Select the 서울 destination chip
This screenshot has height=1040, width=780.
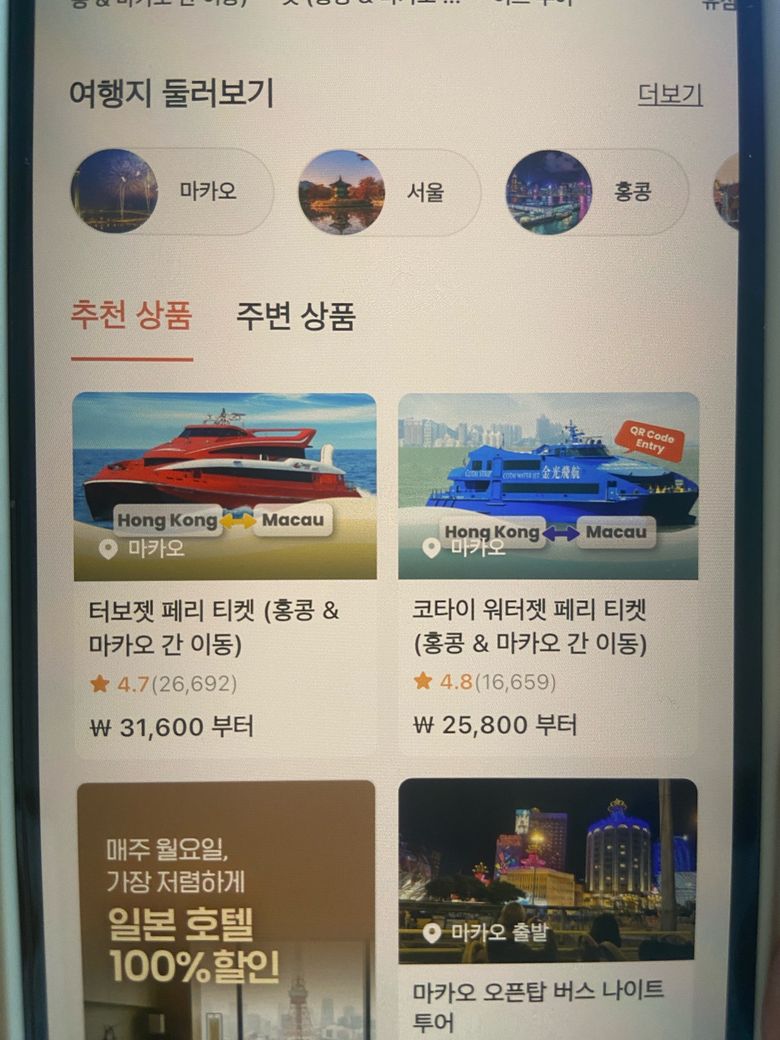pos(389,192)
